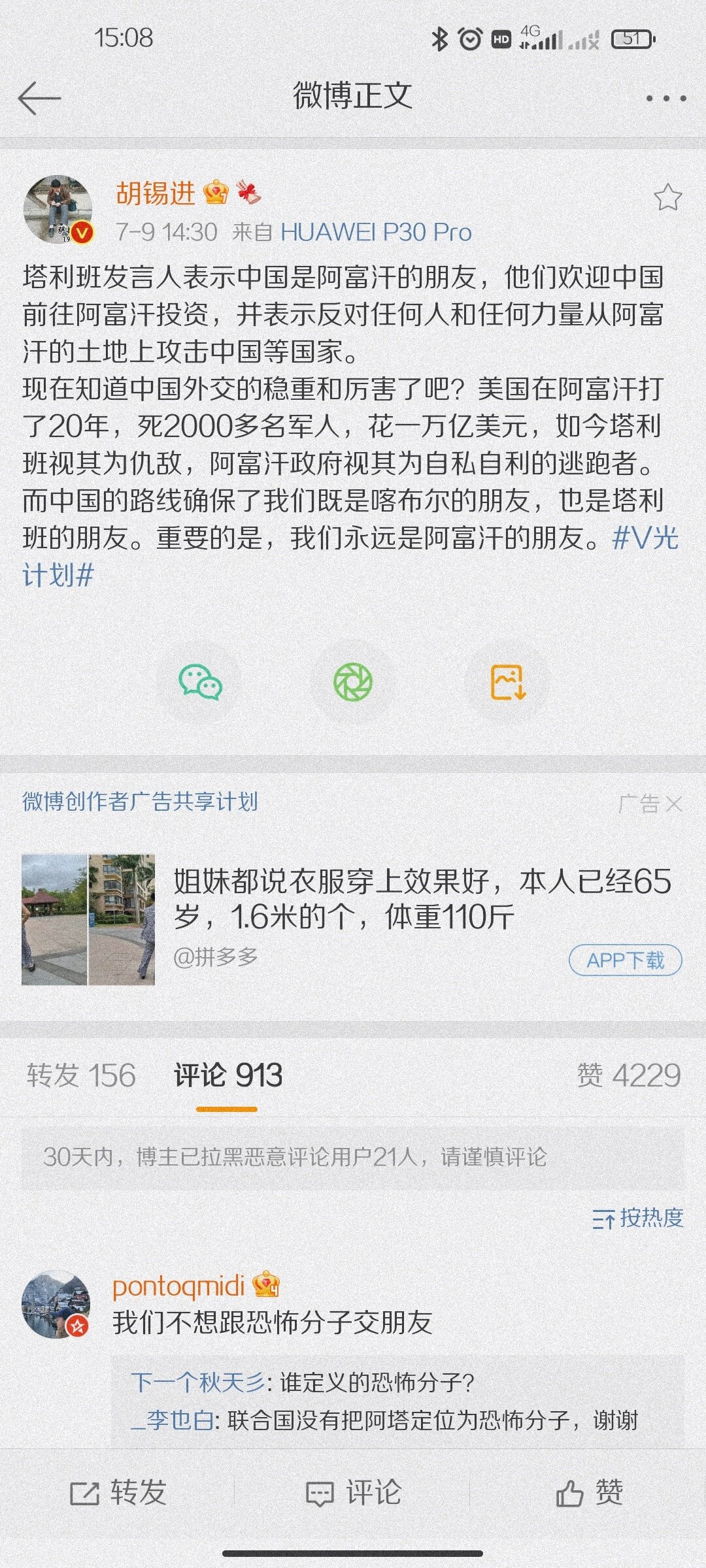Select the 评论 913 tab
706x1568 pixels.
pyautogui.click(x=227, y=1075)
